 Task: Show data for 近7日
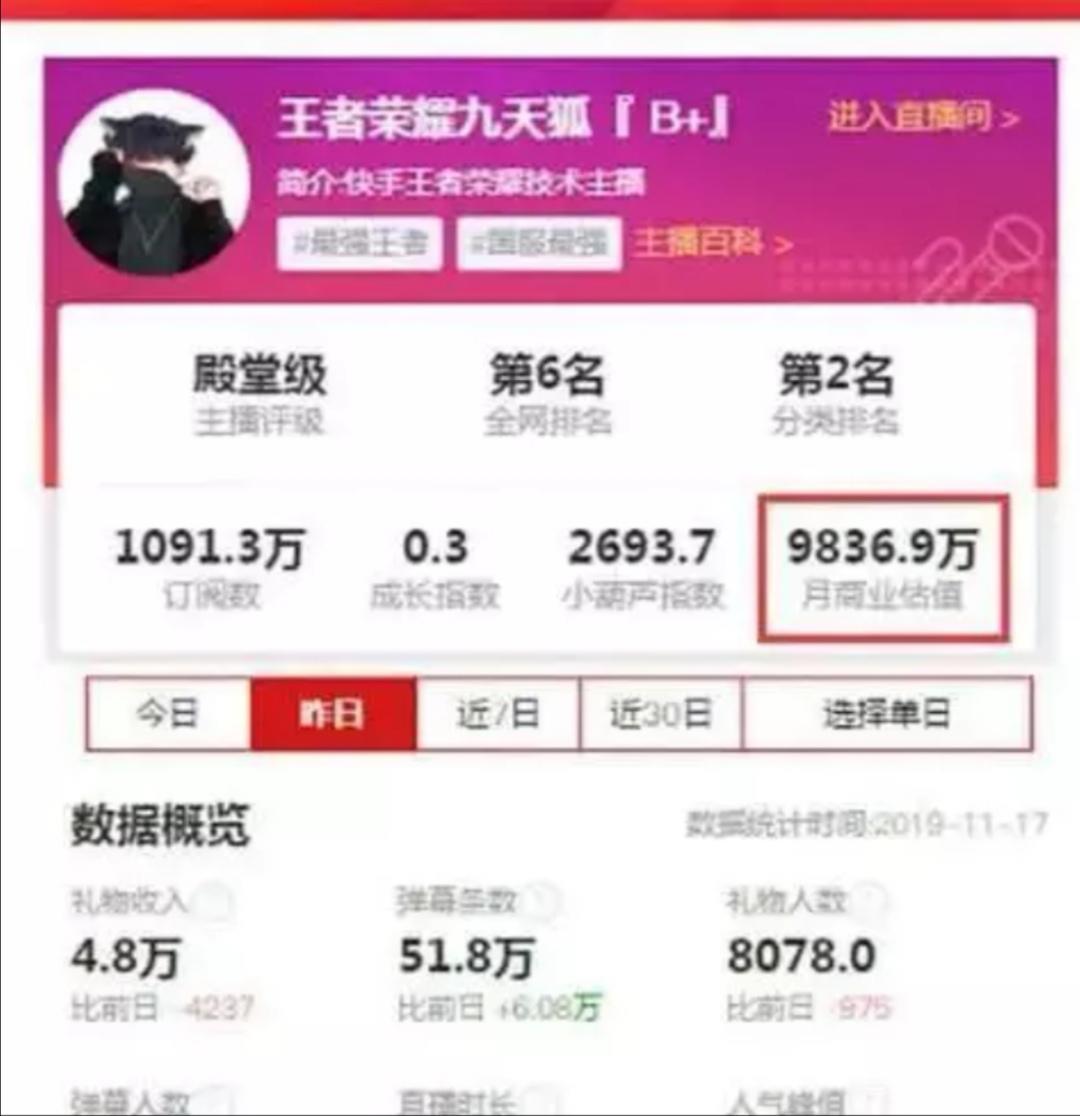(498, 714)
